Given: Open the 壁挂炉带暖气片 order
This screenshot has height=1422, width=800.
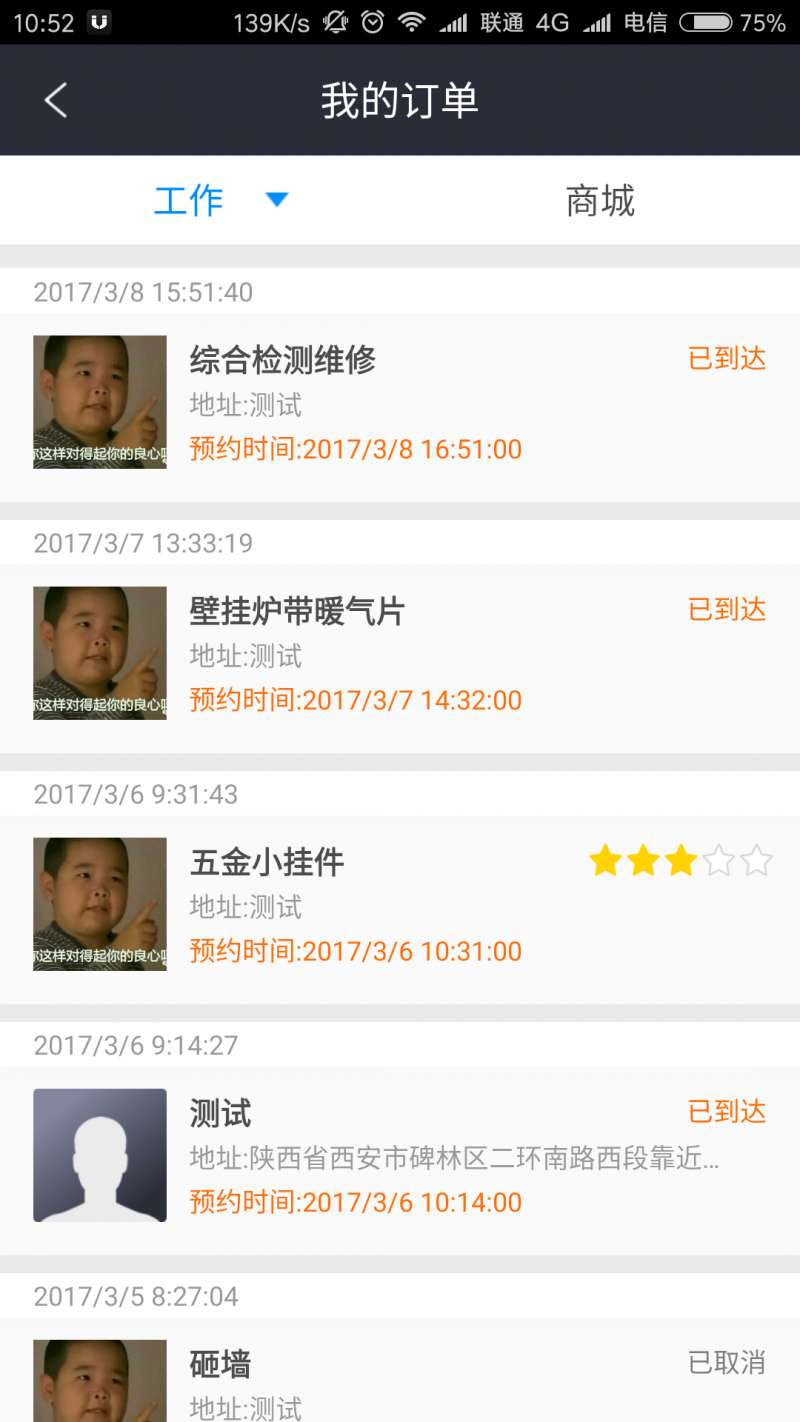Looking at the screenshot, I should (400, 659).
